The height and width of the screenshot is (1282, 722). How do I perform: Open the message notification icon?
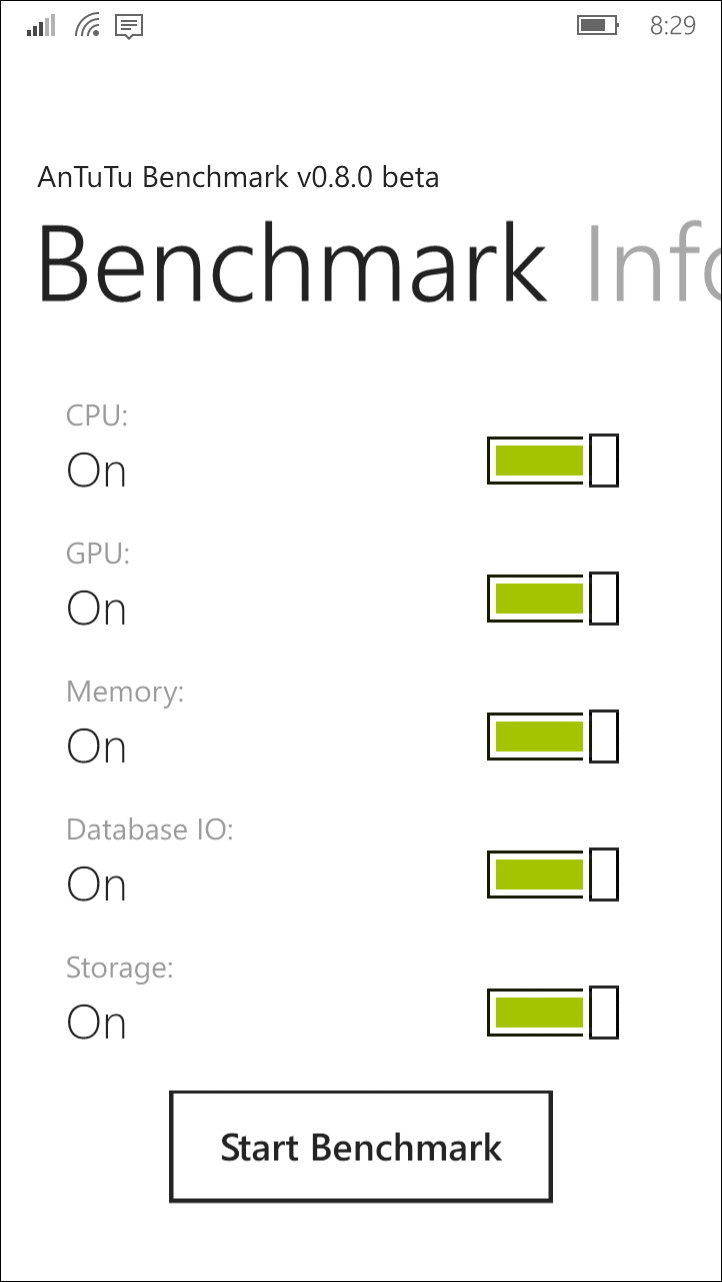[128, 27]
